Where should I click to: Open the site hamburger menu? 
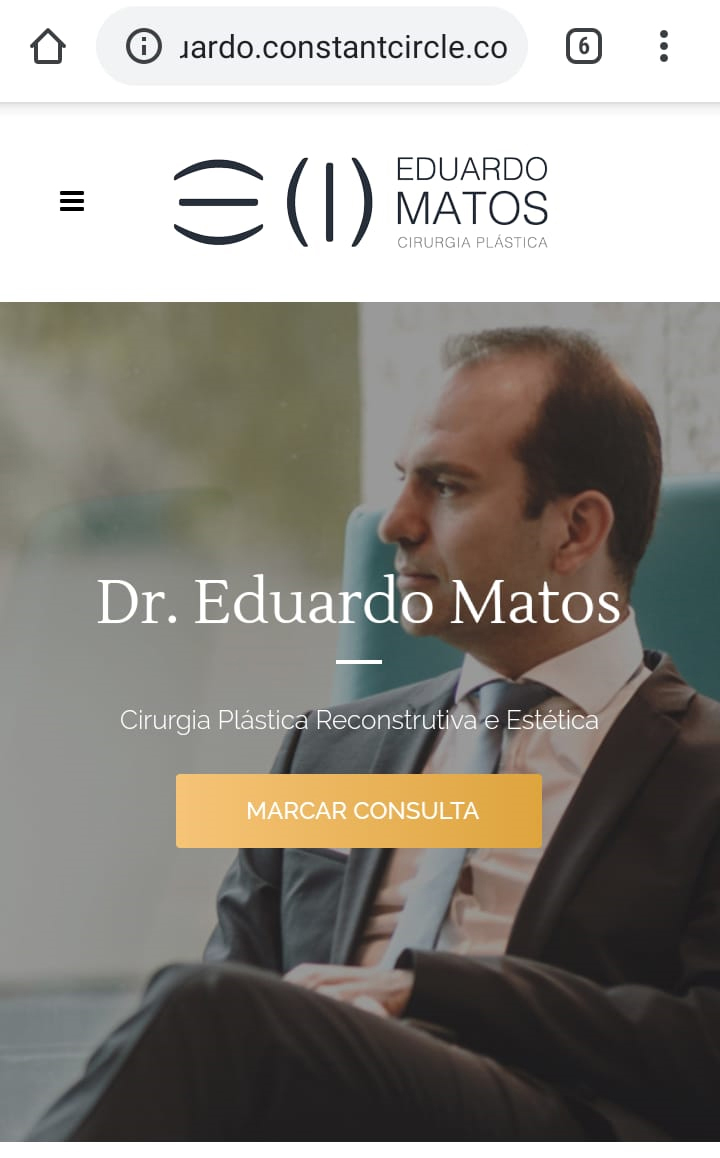[x=72, y=201]
